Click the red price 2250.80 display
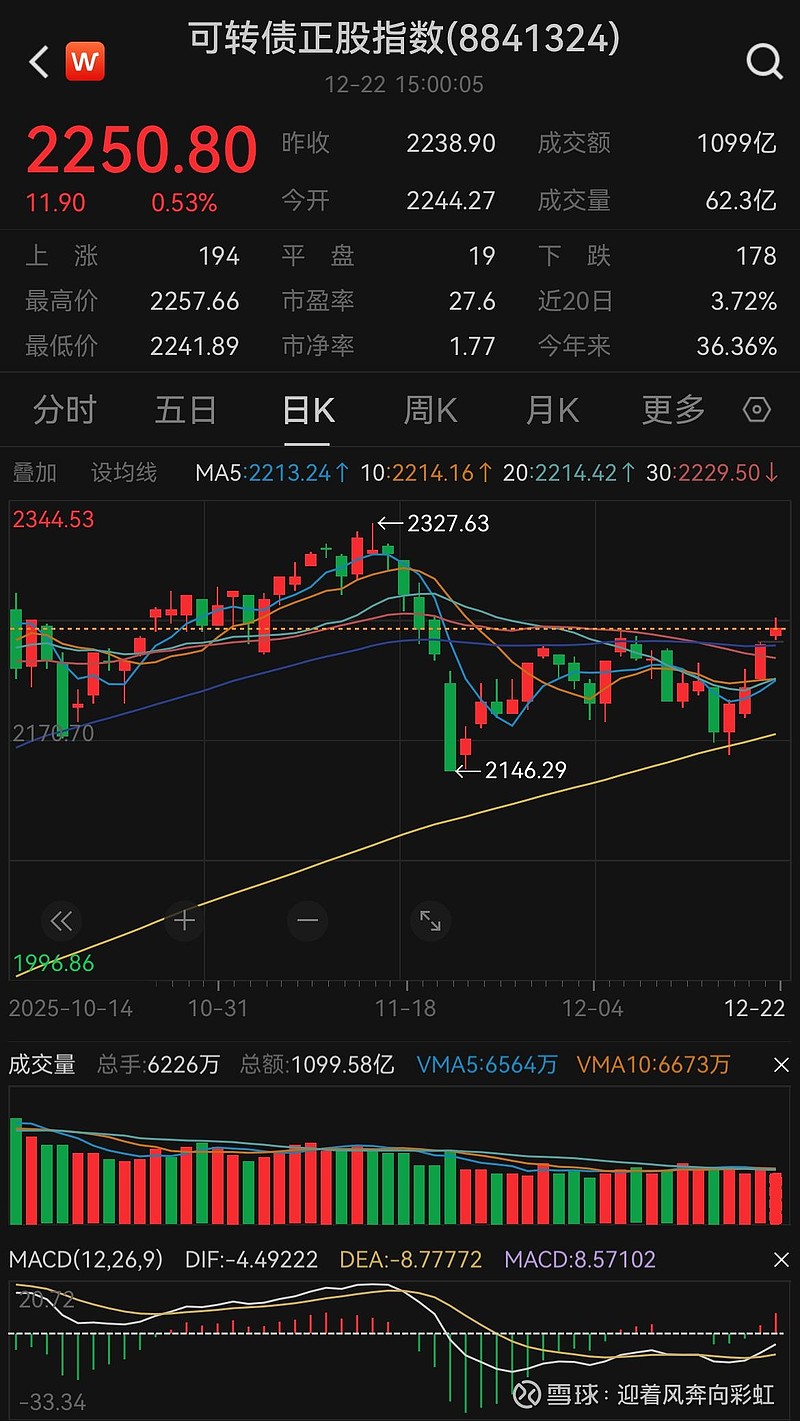This screenshot has width=800, height=1421. coord(140,150)
